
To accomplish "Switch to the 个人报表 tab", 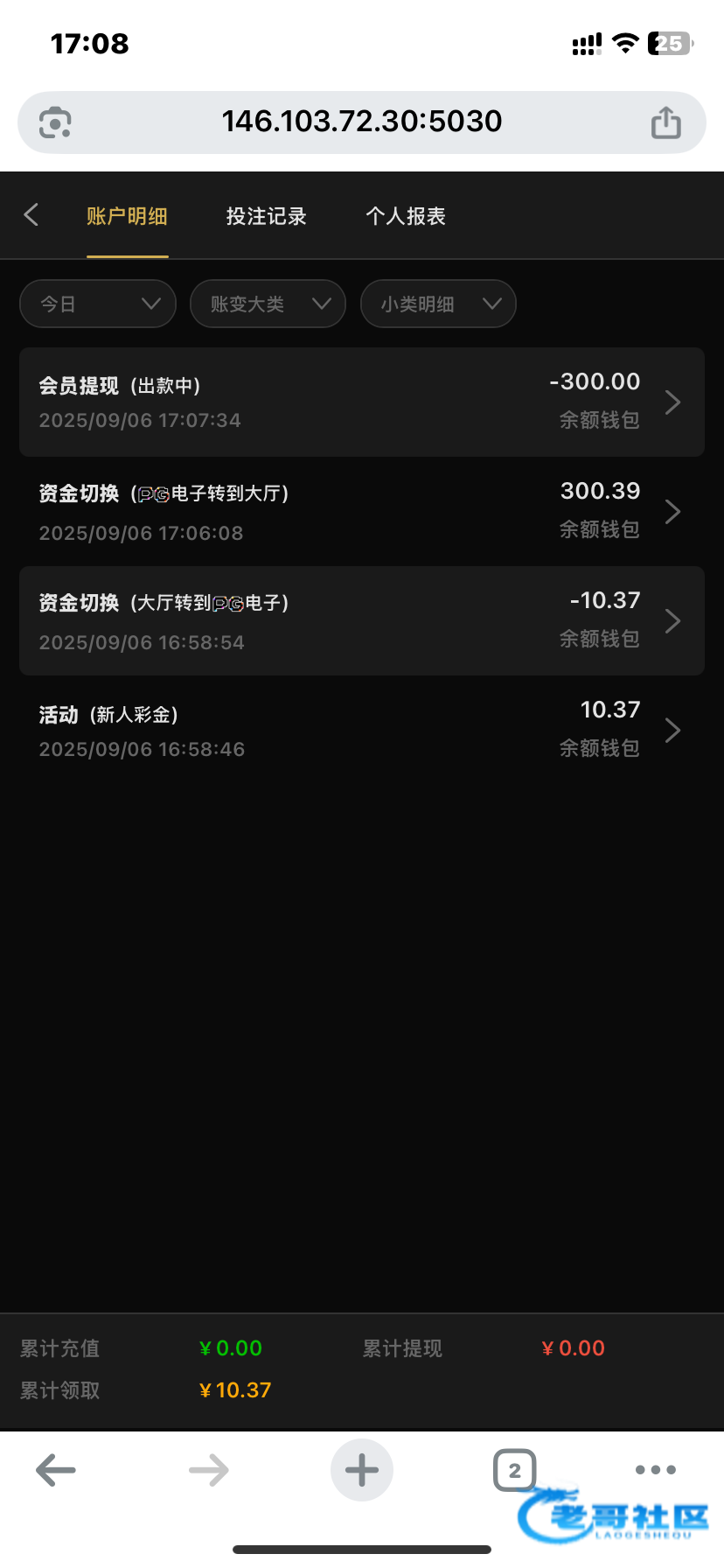I will pyautogui.click(x=406, y=216).
